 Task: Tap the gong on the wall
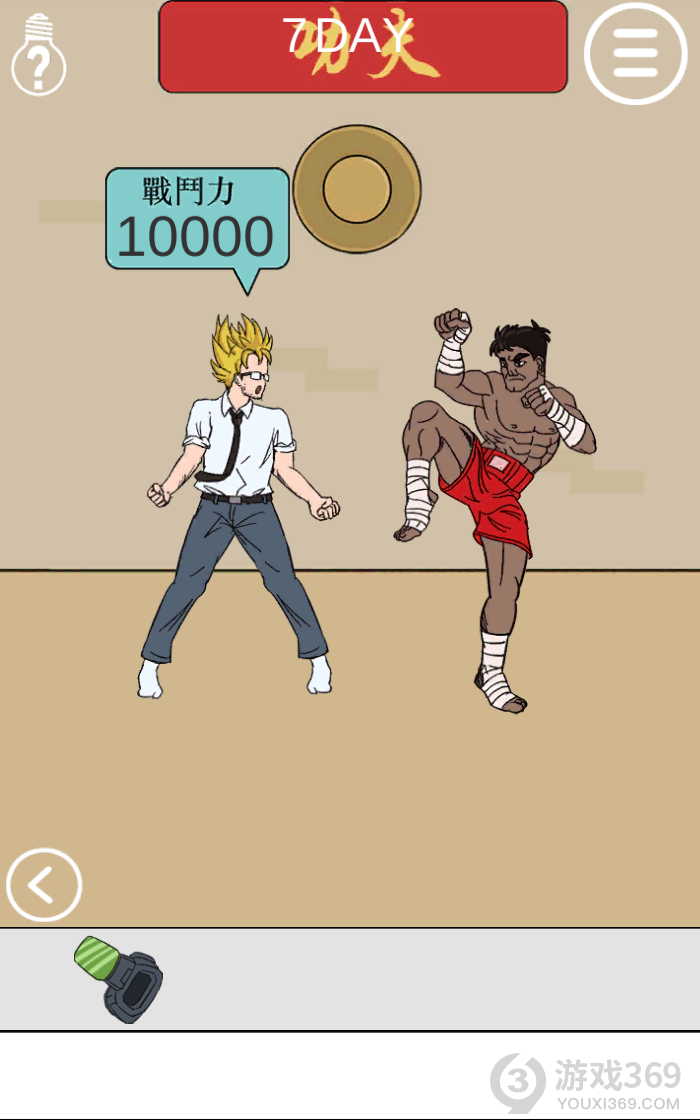[x=356, y=189]
